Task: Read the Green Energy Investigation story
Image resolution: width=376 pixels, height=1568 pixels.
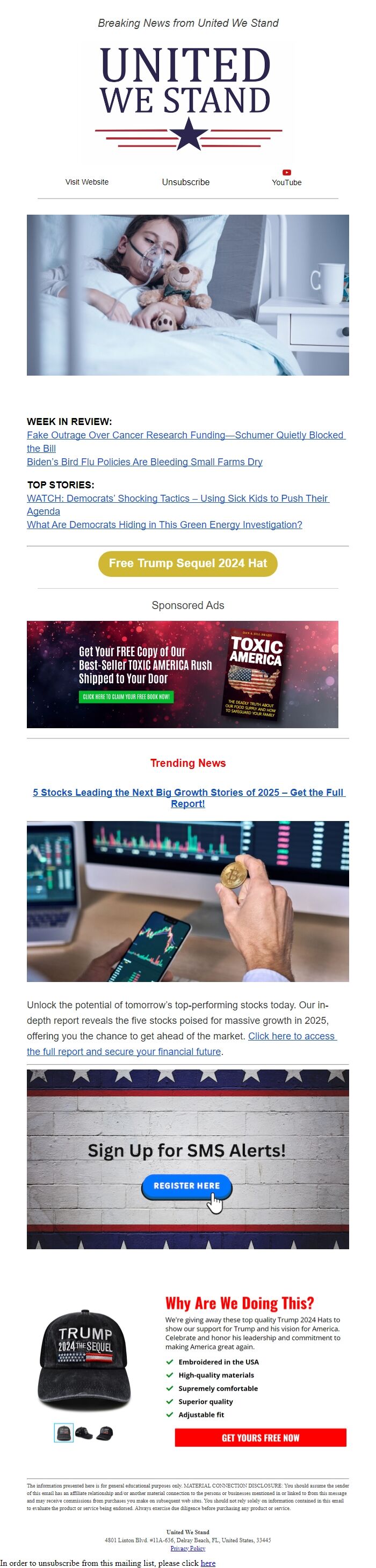Action: point(164,525)
